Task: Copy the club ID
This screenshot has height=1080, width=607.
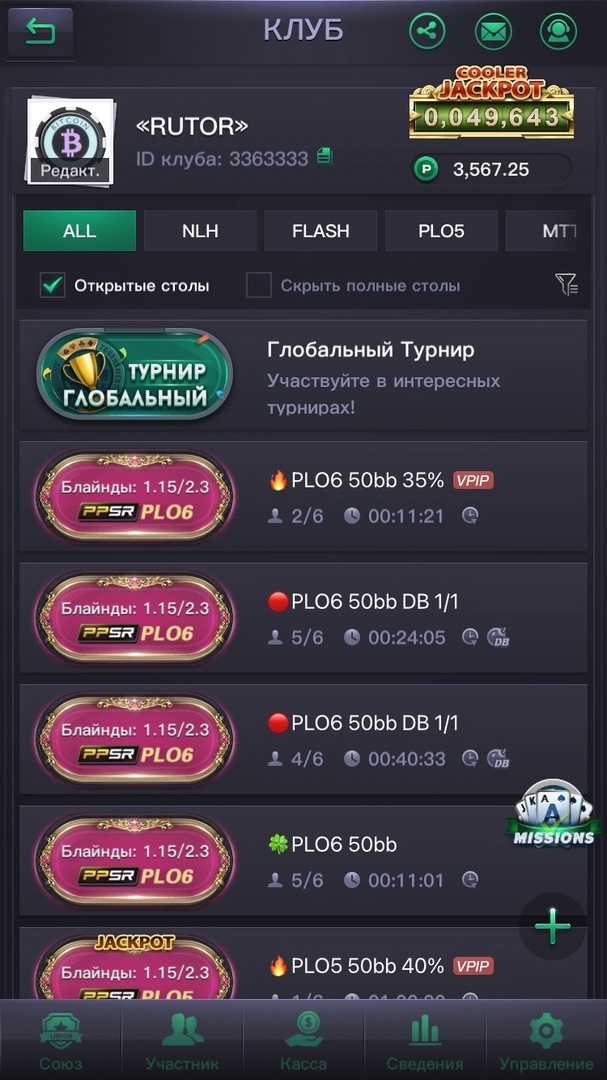Action: pyautogui.click(x=324, y=157)
